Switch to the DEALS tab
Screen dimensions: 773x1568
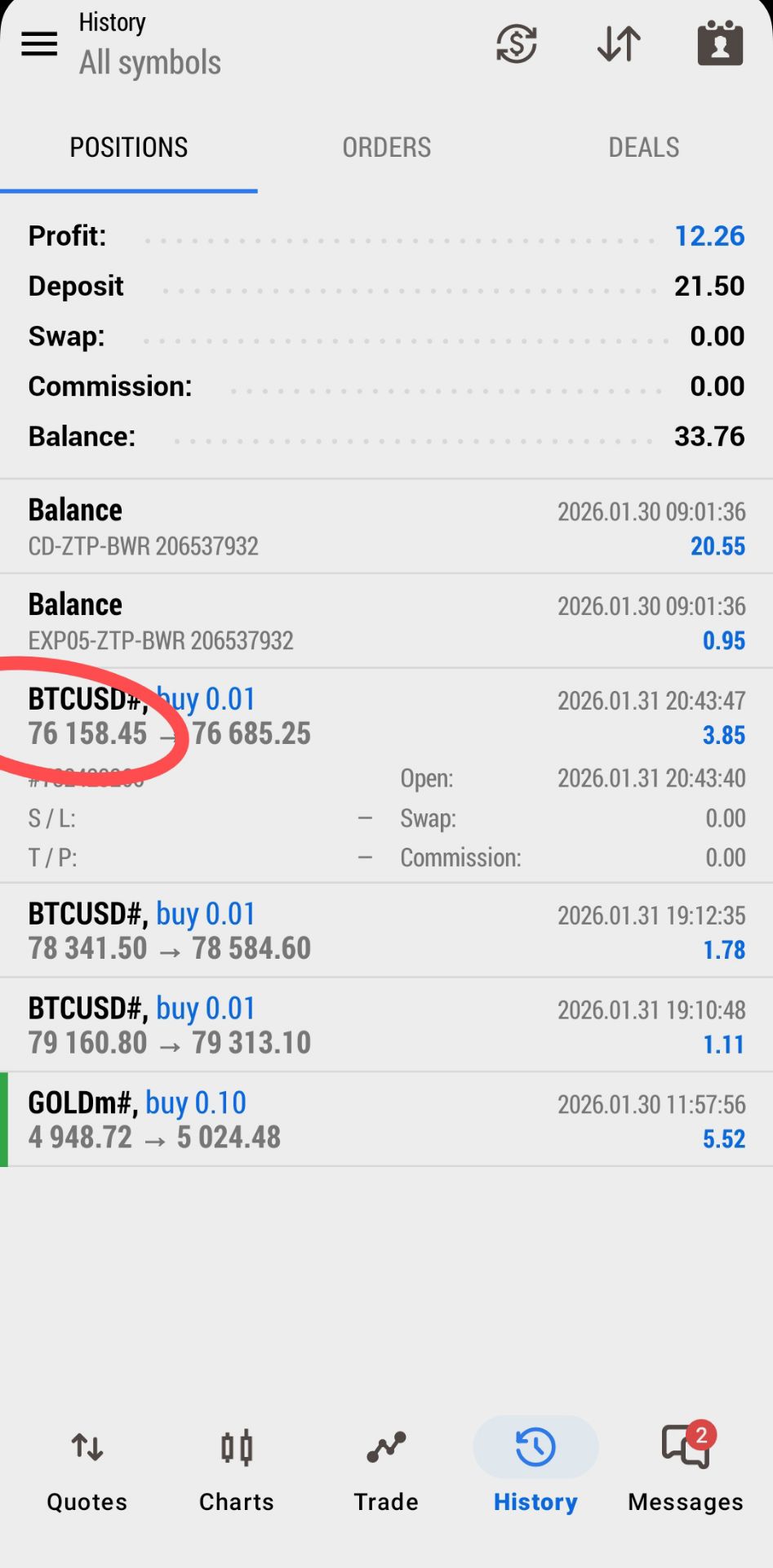[x=643, y=148]
